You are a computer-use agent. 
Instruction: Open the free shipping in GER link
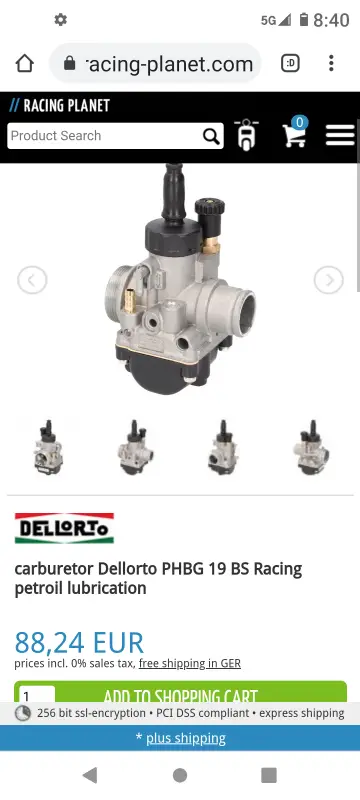click(x=190, y=663)
